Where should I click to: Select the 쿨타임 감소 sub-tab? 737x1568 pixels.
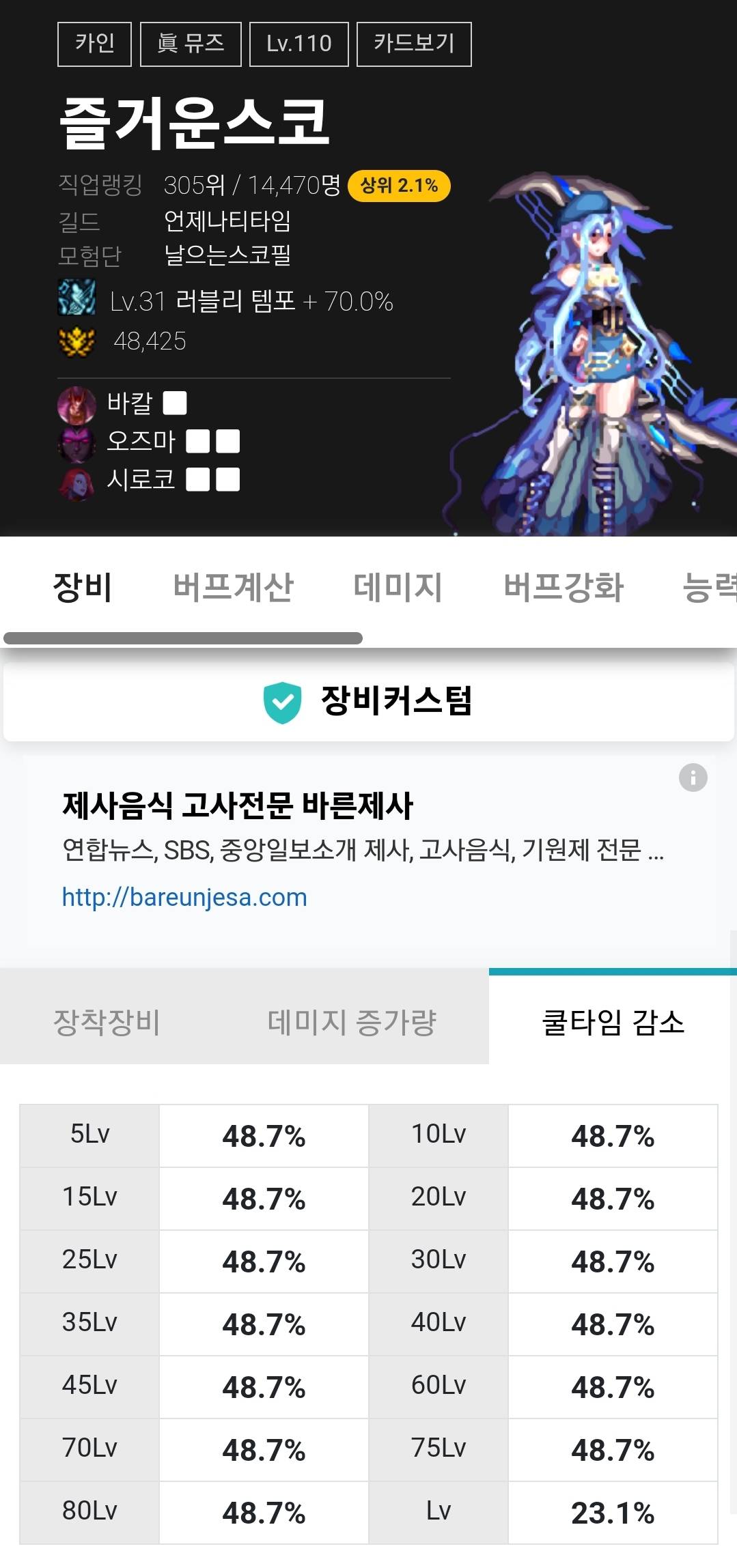coord(613,1022)
